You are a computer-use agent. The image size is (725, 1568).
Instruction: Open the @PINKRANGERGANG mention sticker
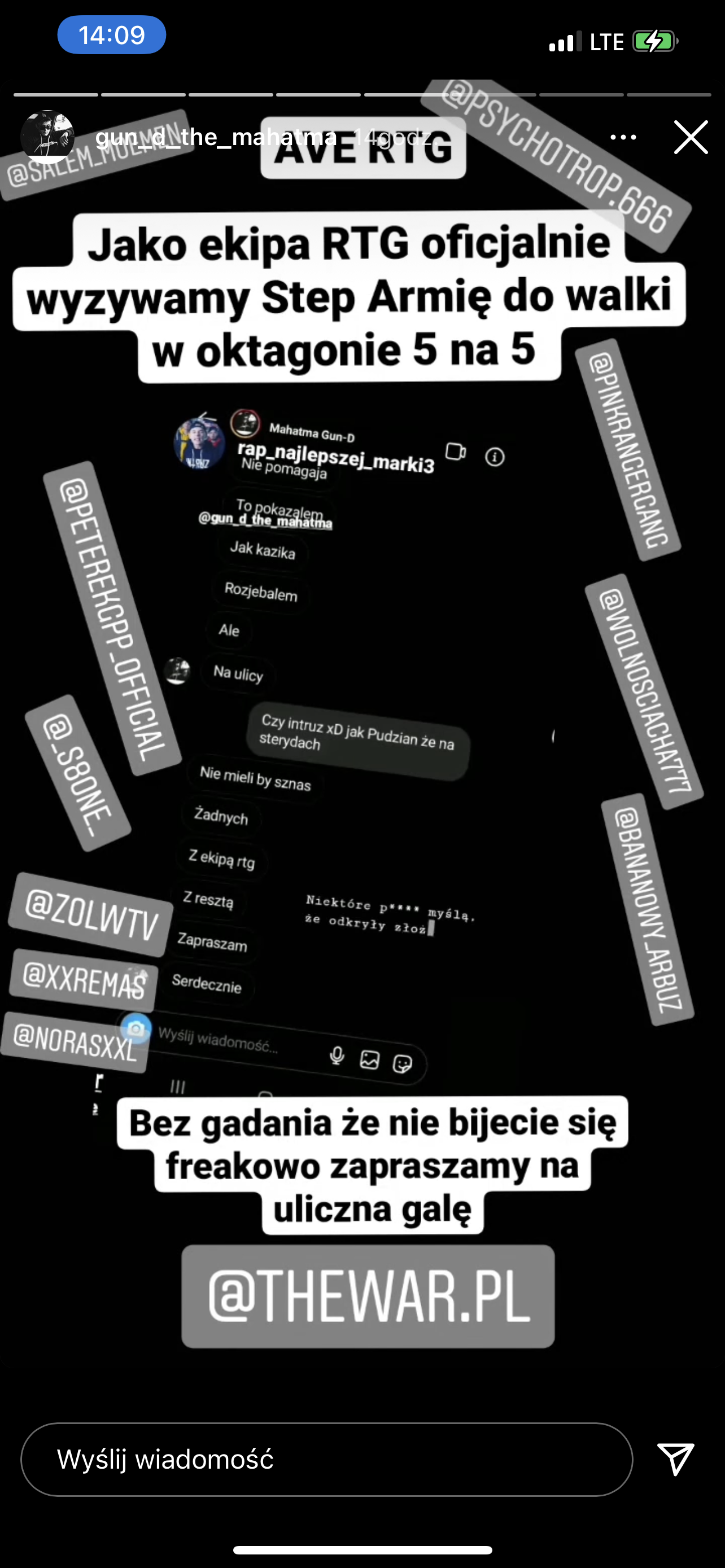628,450
